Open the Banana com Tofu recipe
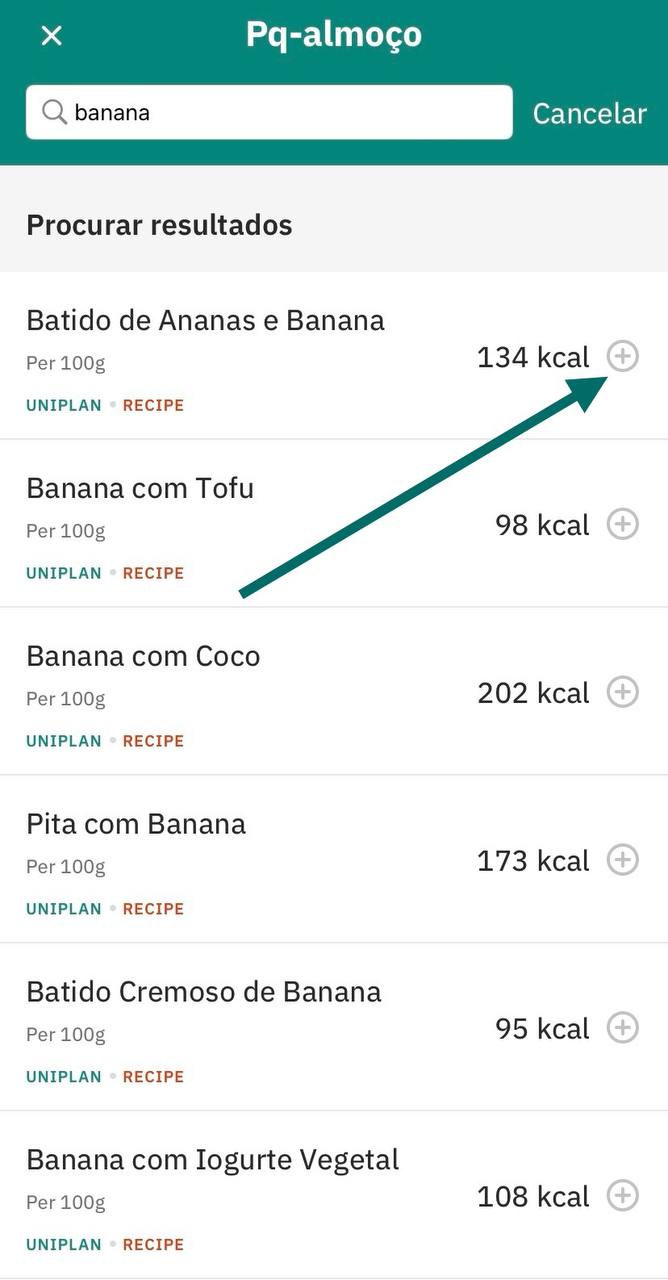Image resolution: width=668 pixels, height=1280 pixels. click(140, 489)
